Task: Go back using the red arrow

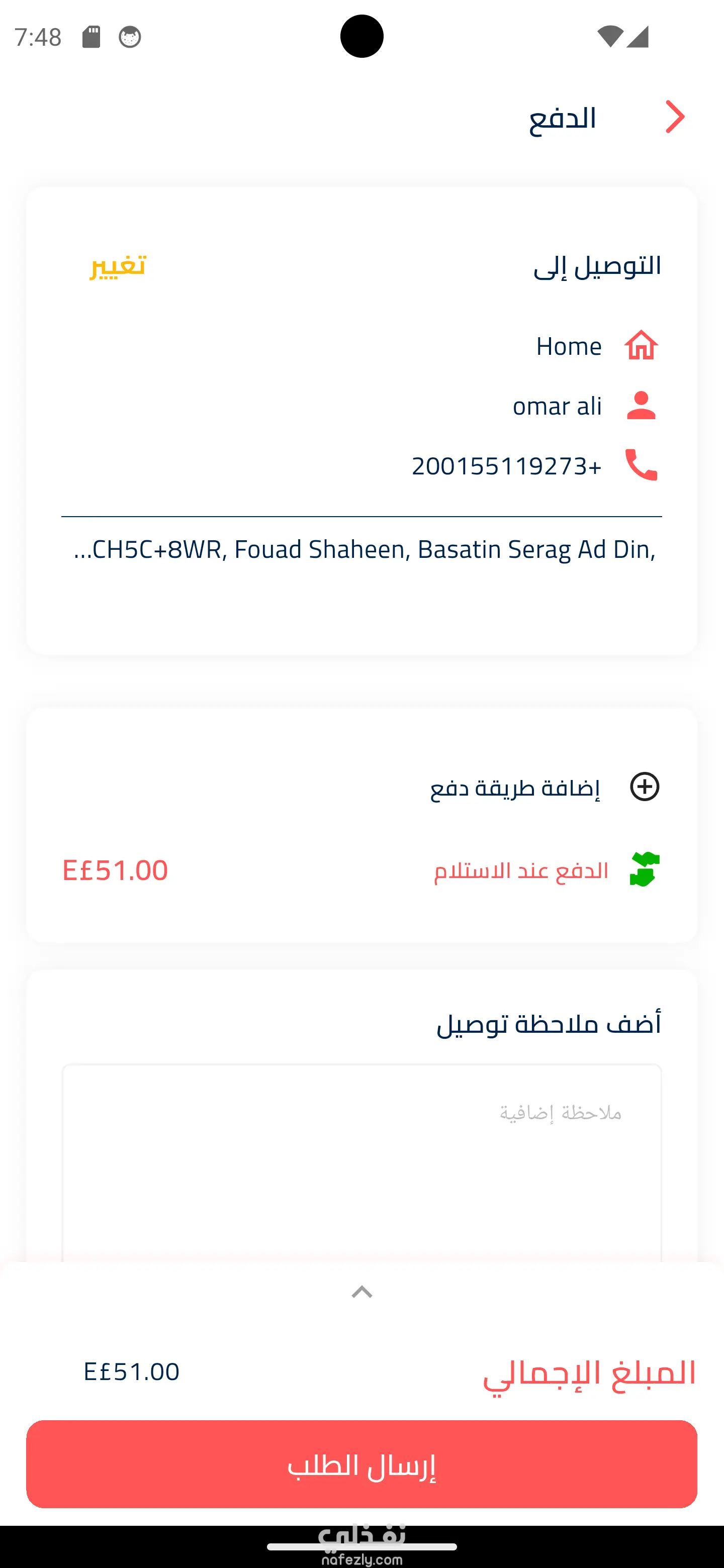Action: tap(675, 117)
